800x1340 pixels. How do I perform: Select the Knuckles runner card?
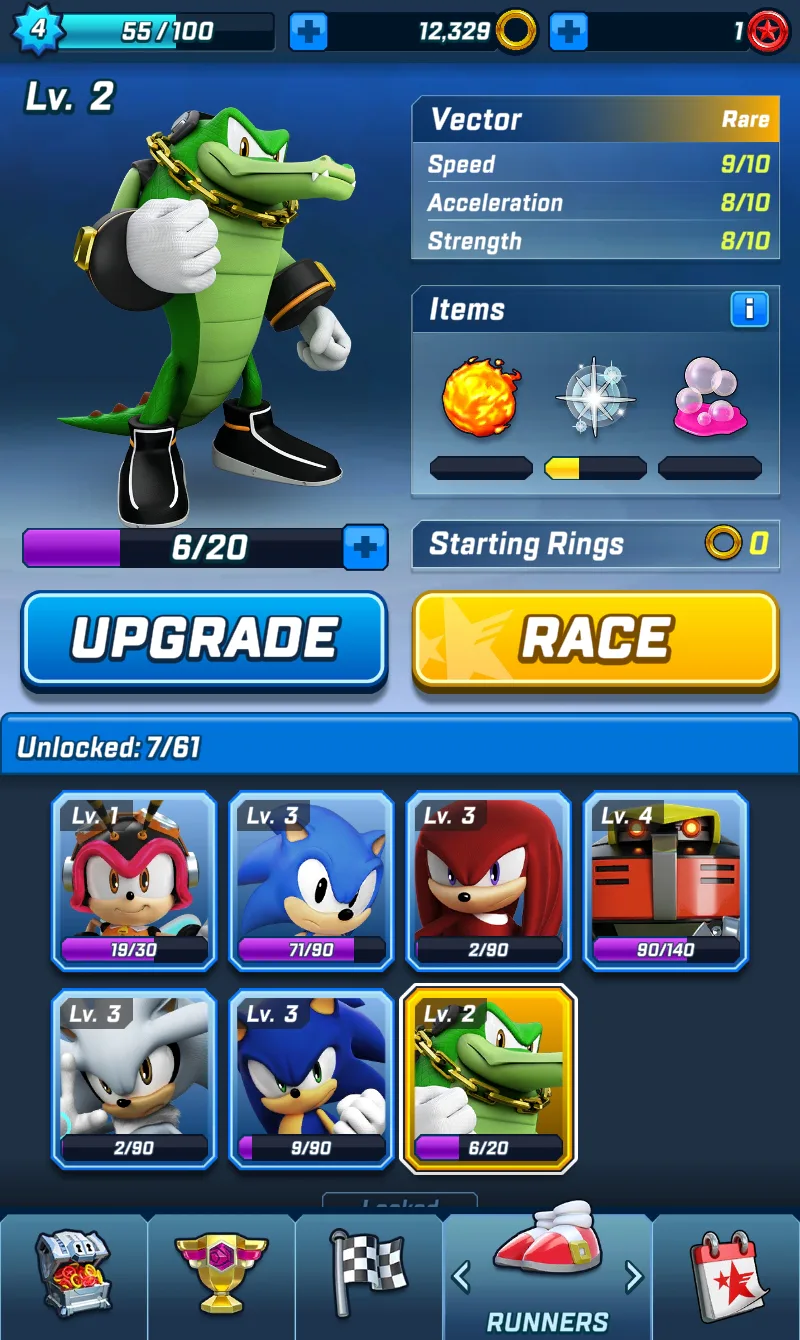[488, 880]
